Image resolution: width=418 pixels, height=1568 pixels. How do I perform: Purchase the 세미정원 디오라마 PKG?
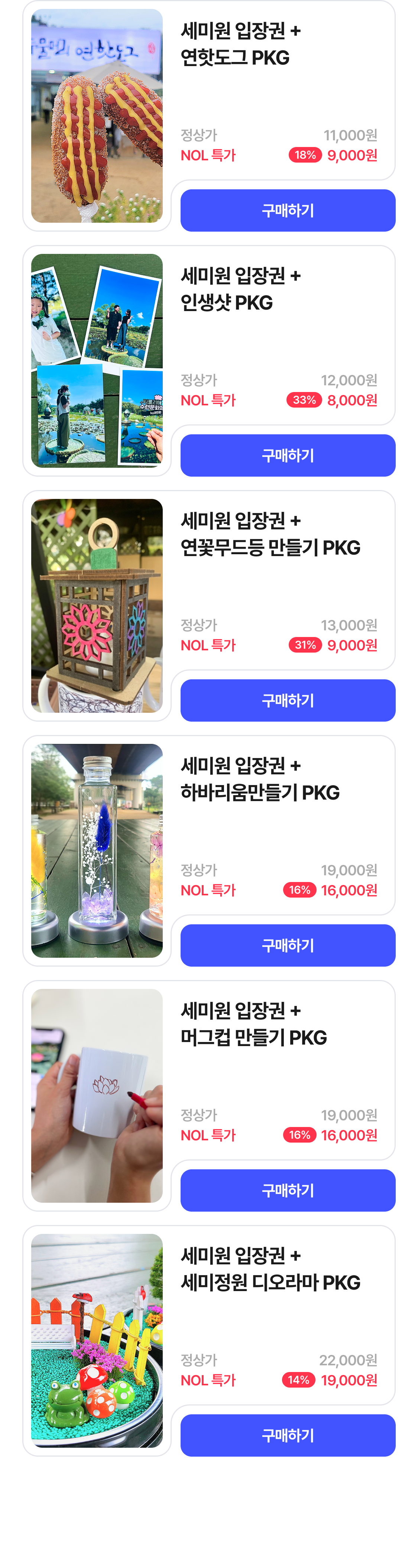288,1435
